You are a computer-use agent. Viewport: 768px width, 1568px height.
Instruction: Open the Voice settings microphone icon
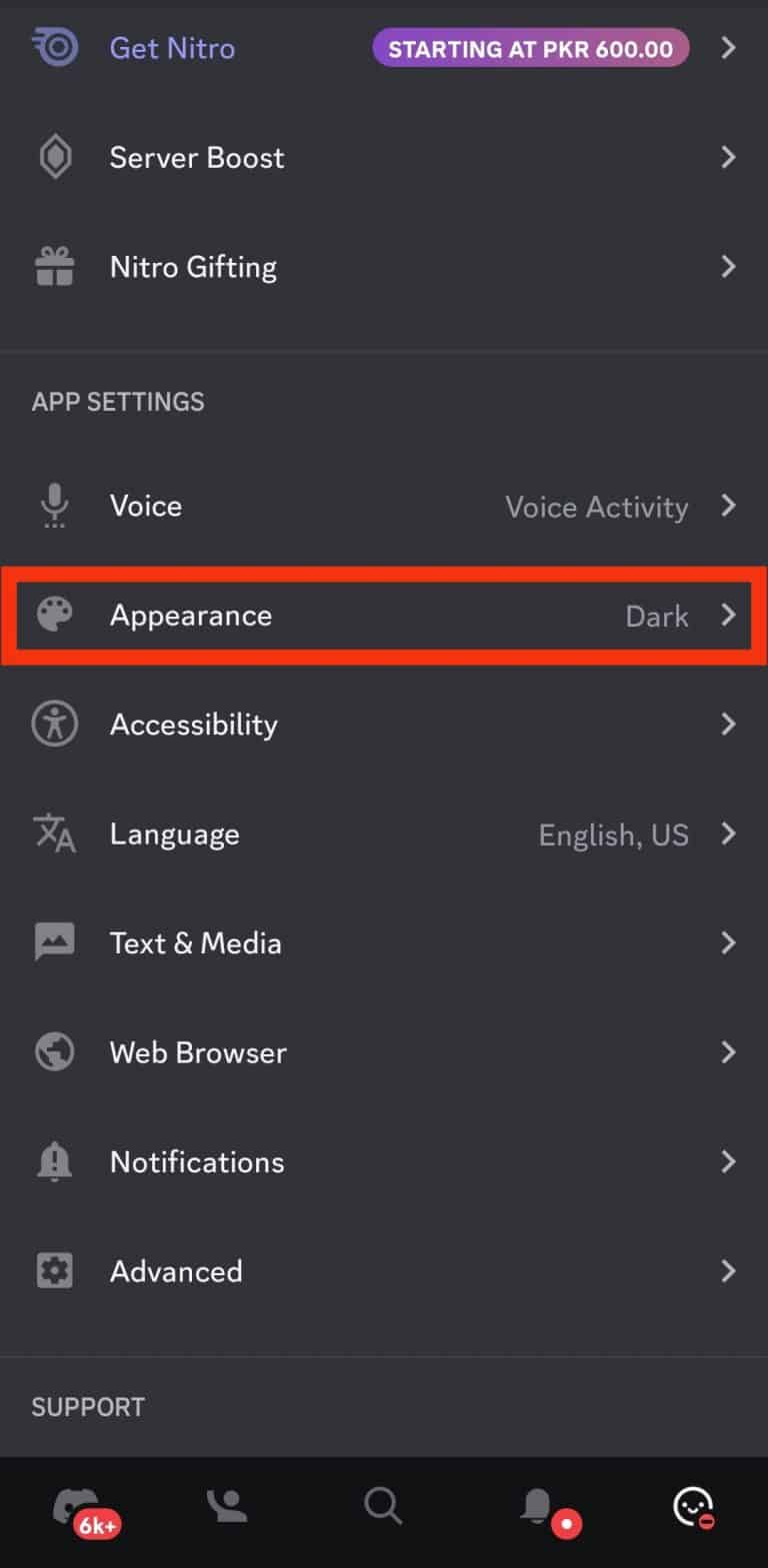point(54,506)
